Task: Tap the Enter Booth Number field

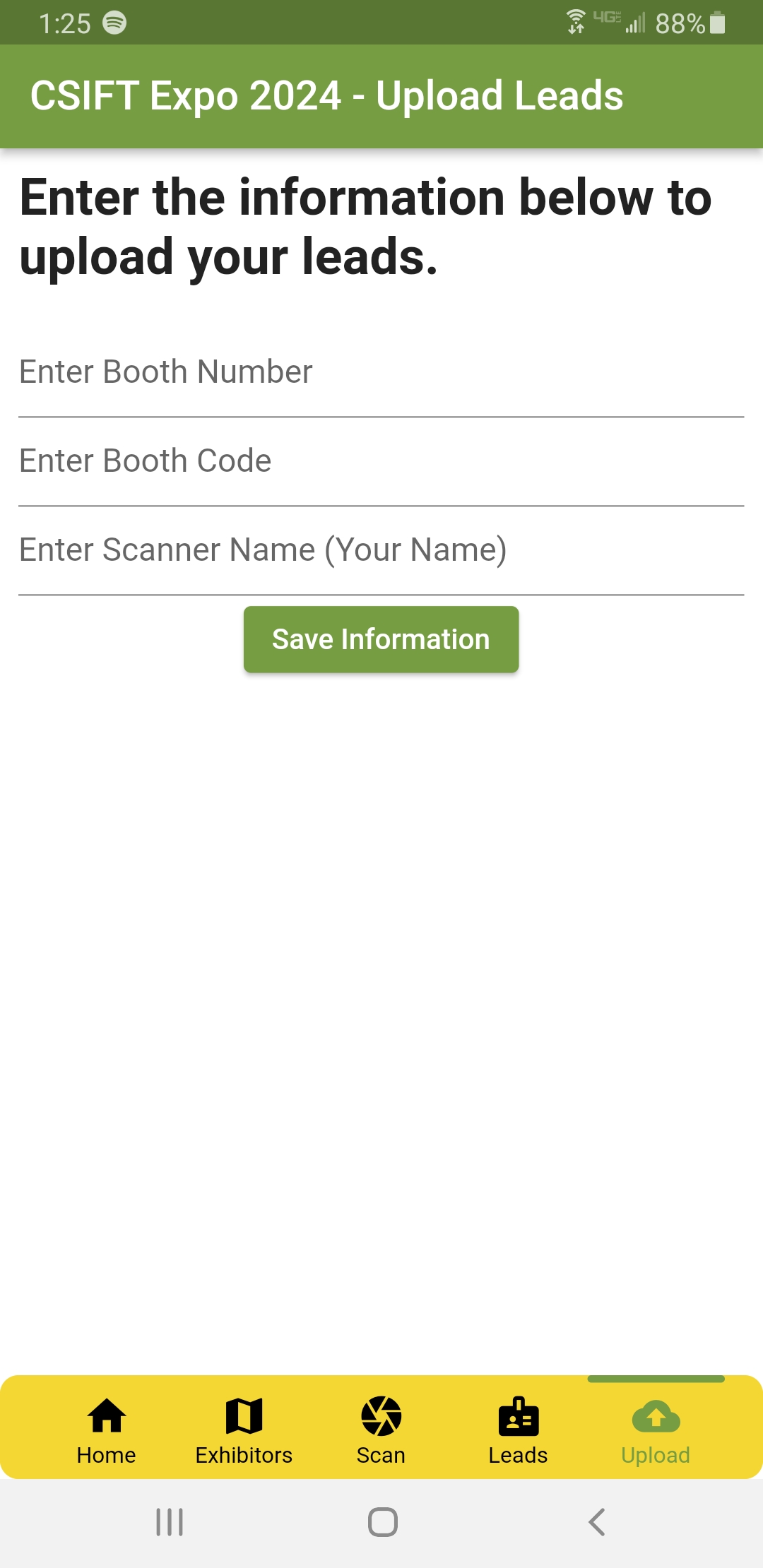Action: [381, 373]
